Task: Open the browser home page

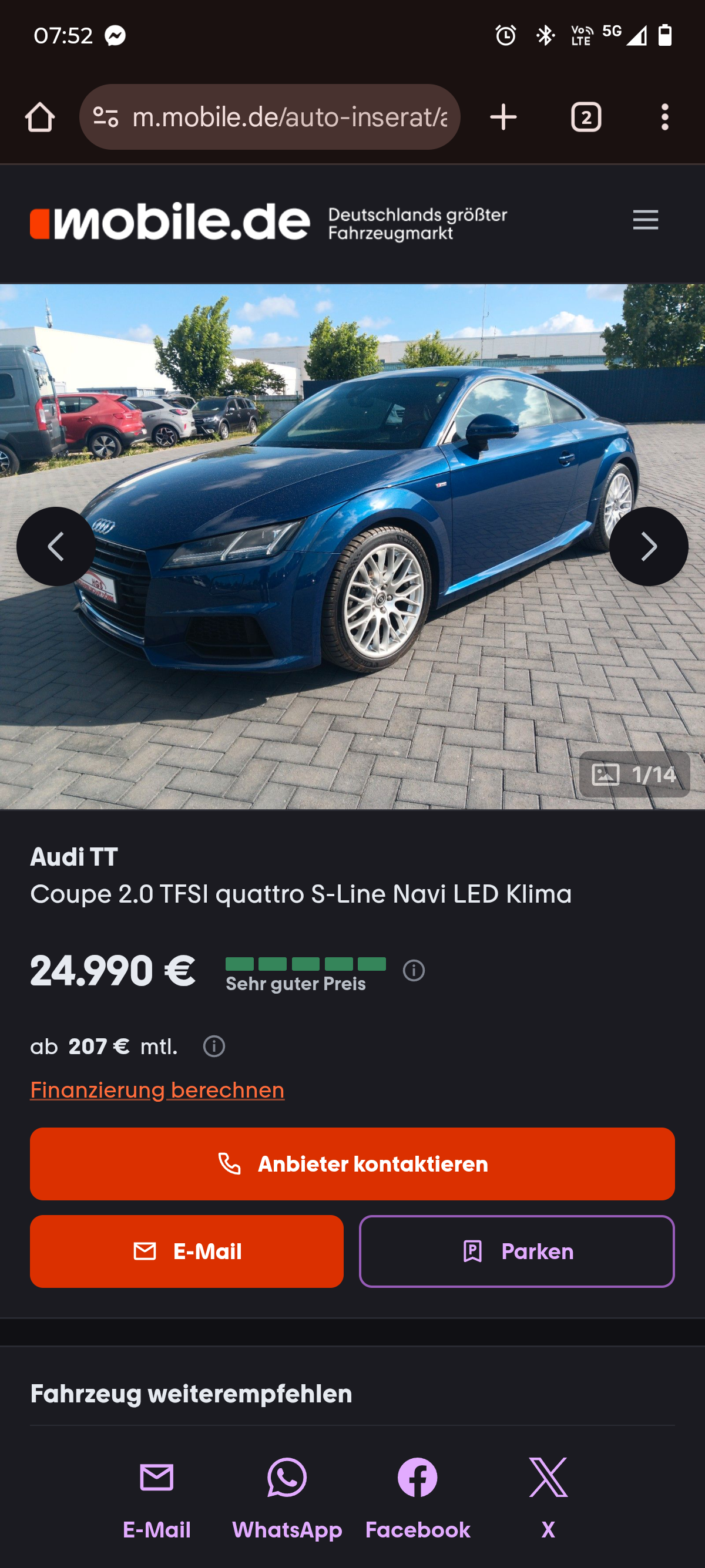Action: pyautogui.click(x=40, y=117)
